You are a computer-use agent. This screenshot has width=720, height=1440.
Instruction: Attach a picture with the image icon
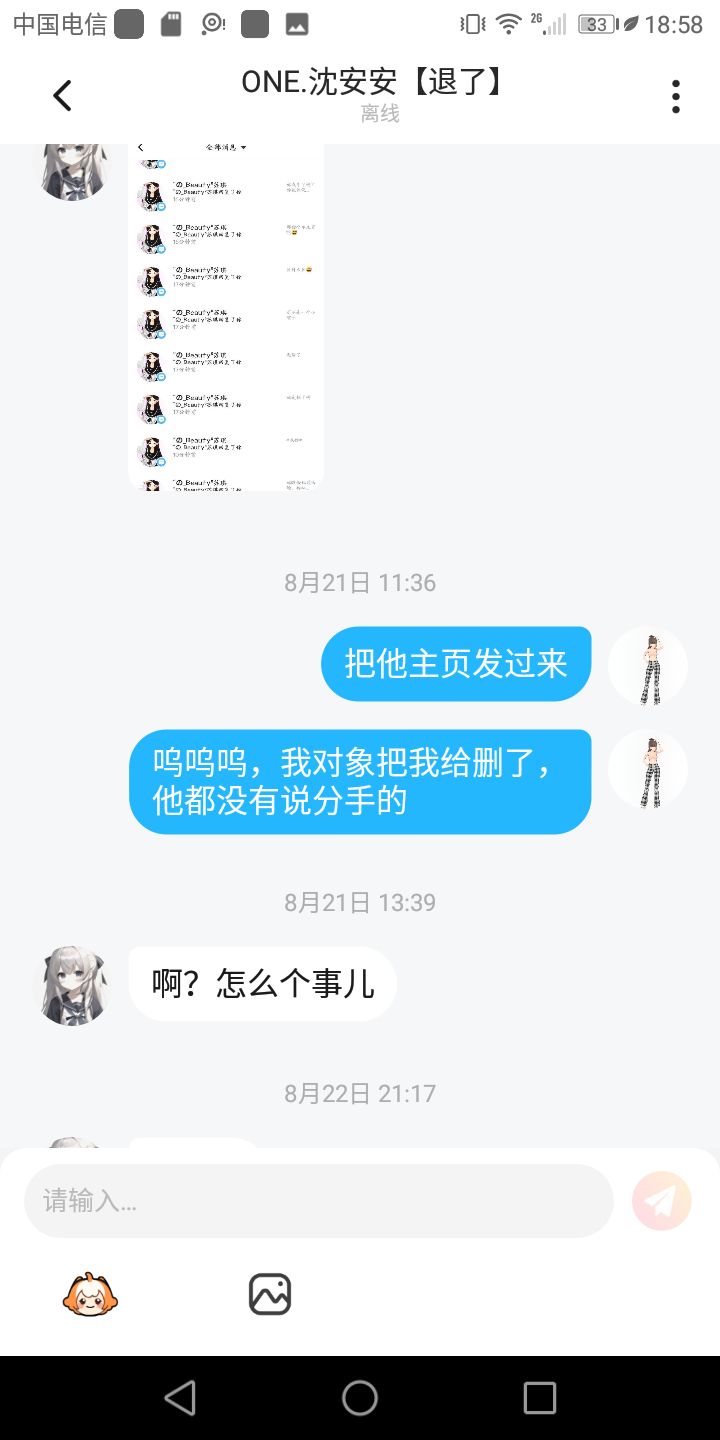tap(270, 1294)
